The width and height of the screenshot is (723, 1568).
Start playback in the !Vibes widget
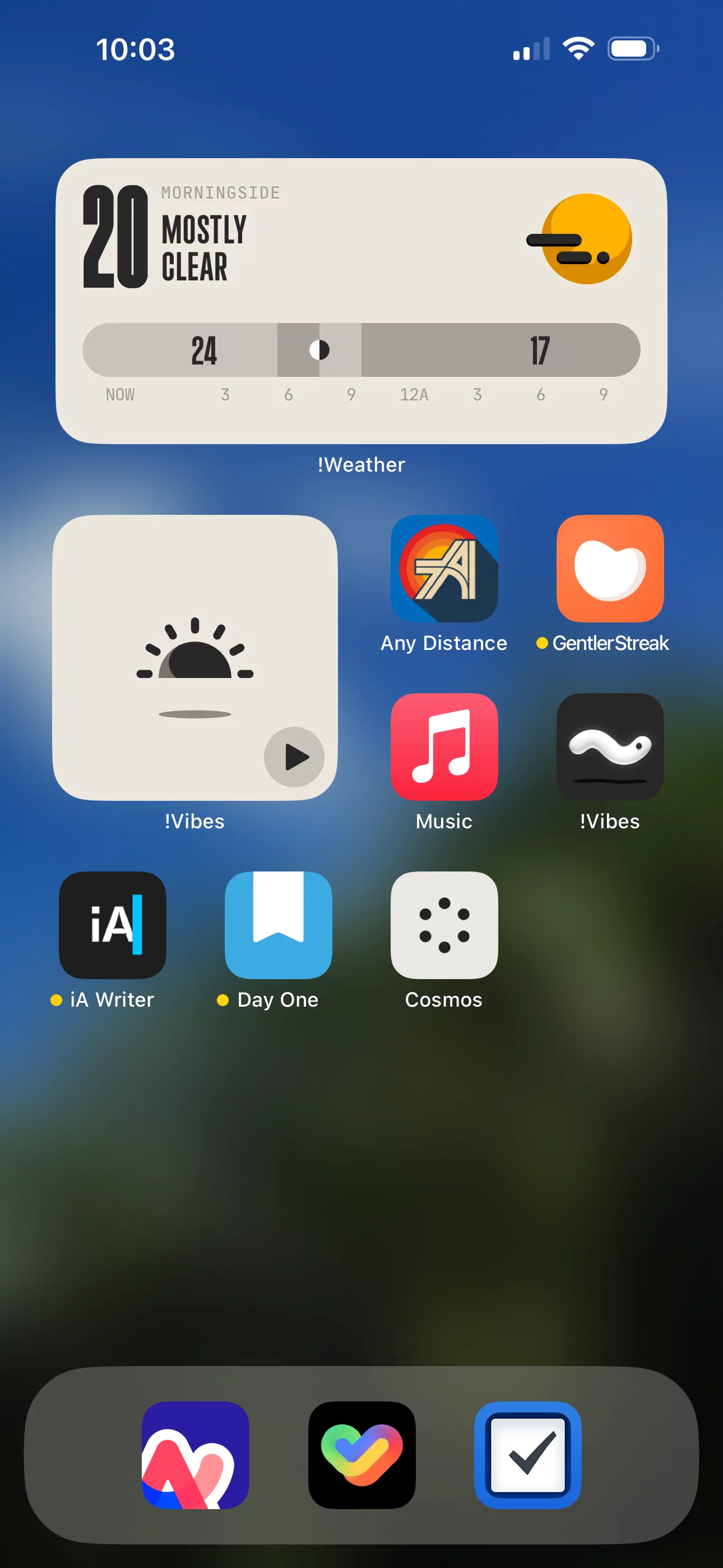point(294,757)
